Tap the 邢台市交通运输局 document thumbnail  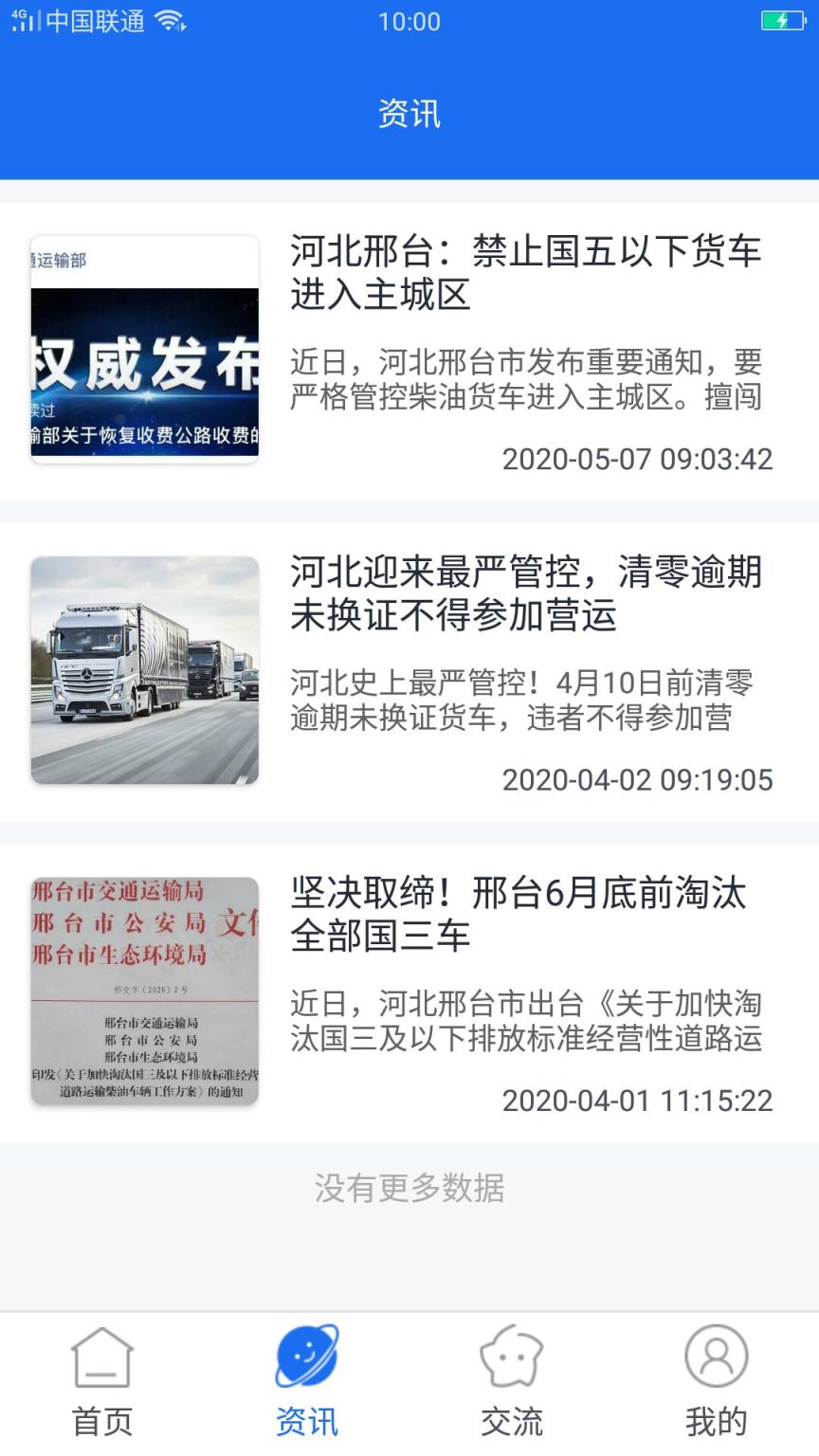(146, 992)
